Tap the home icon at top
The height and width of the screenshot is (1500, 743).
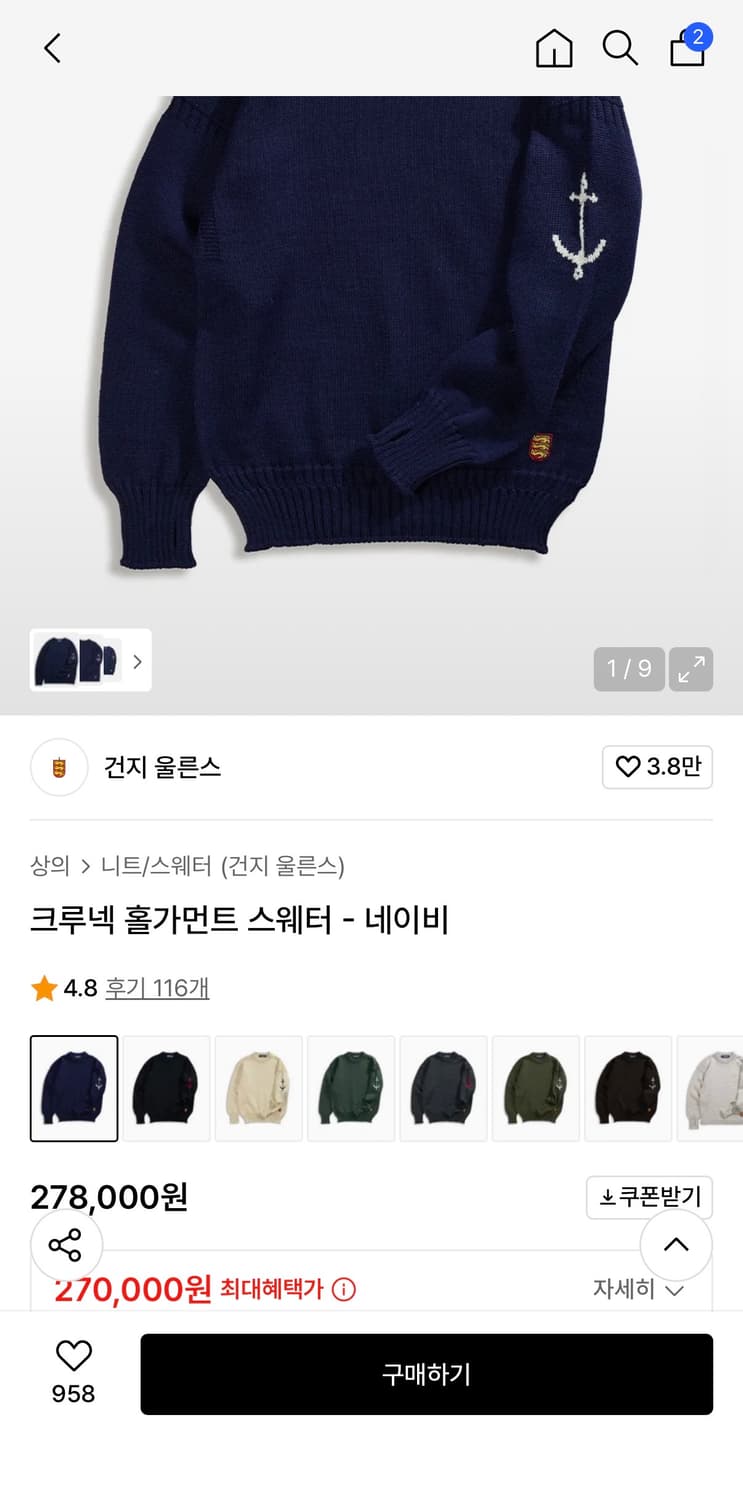tap(554, 47)
